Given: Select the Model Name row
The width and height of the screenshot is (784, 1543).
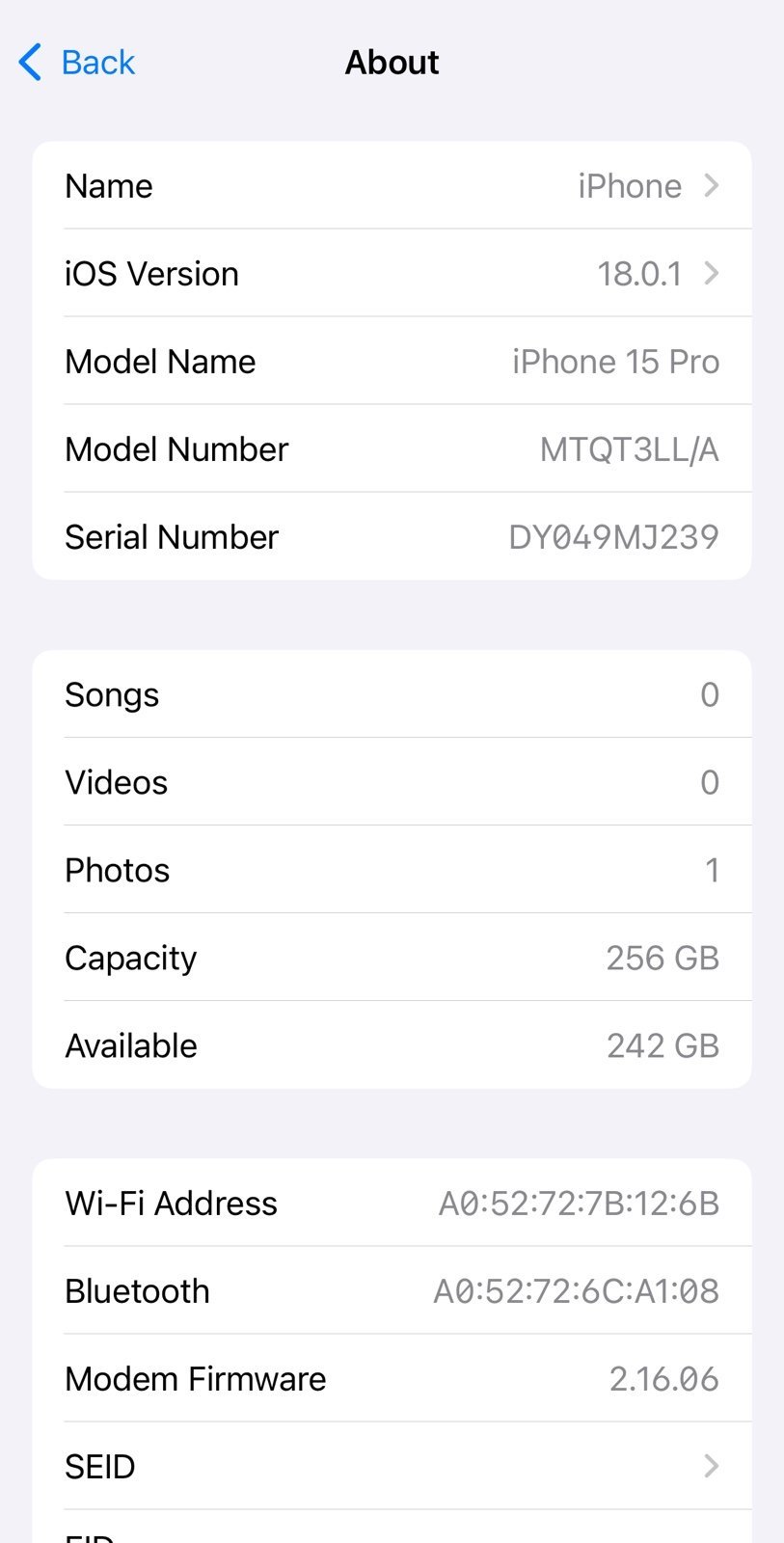Looking at the screenshot, I should click(392, 361).
